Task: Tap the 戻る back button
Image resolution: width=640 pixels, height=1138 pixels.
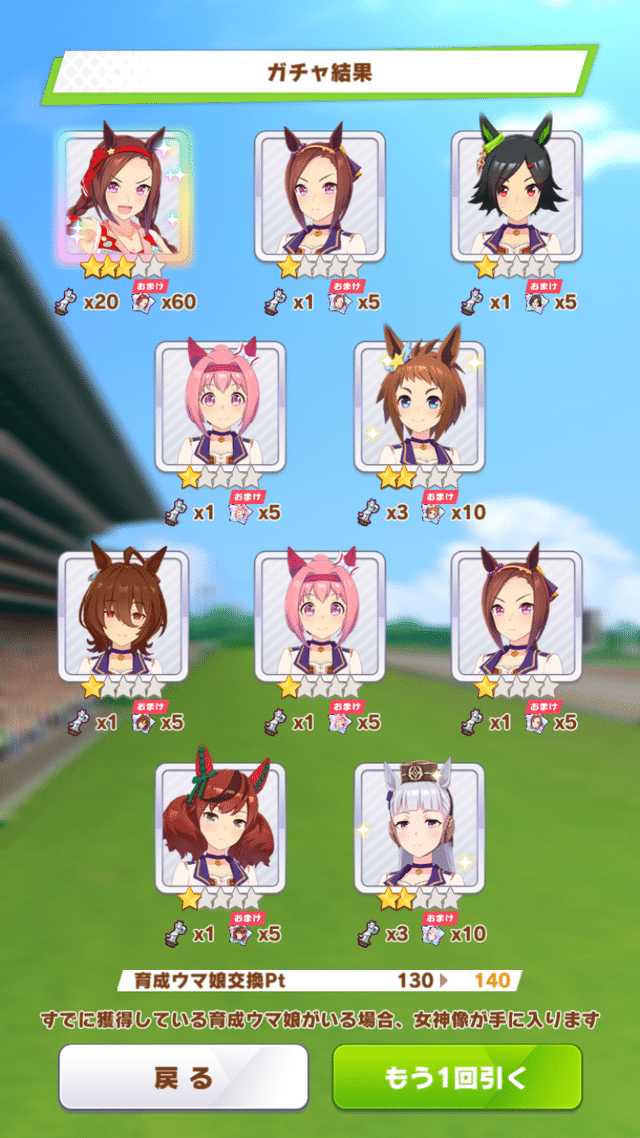Action: 183,1077
